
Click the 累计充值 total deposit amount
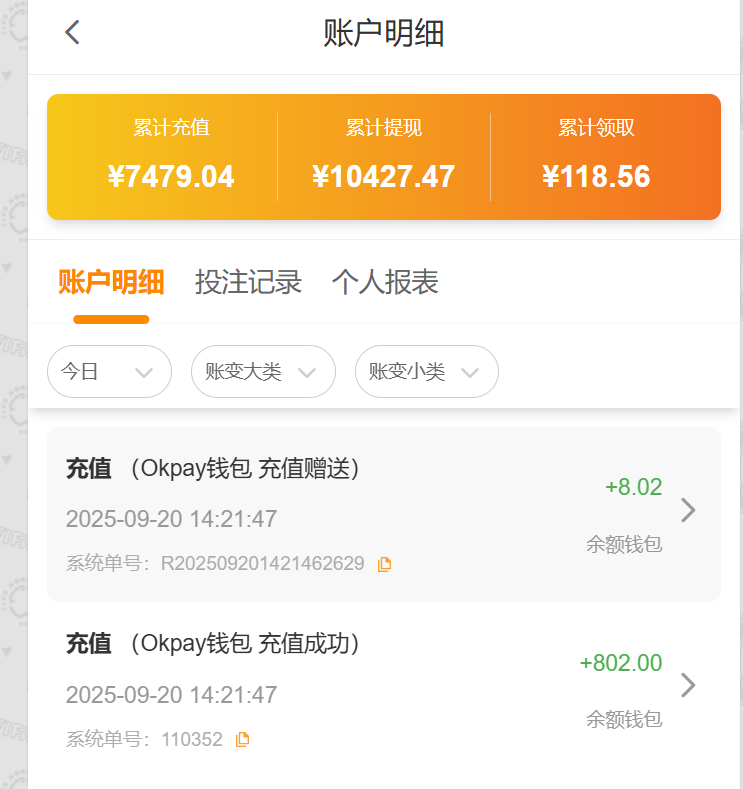[171, 177]
